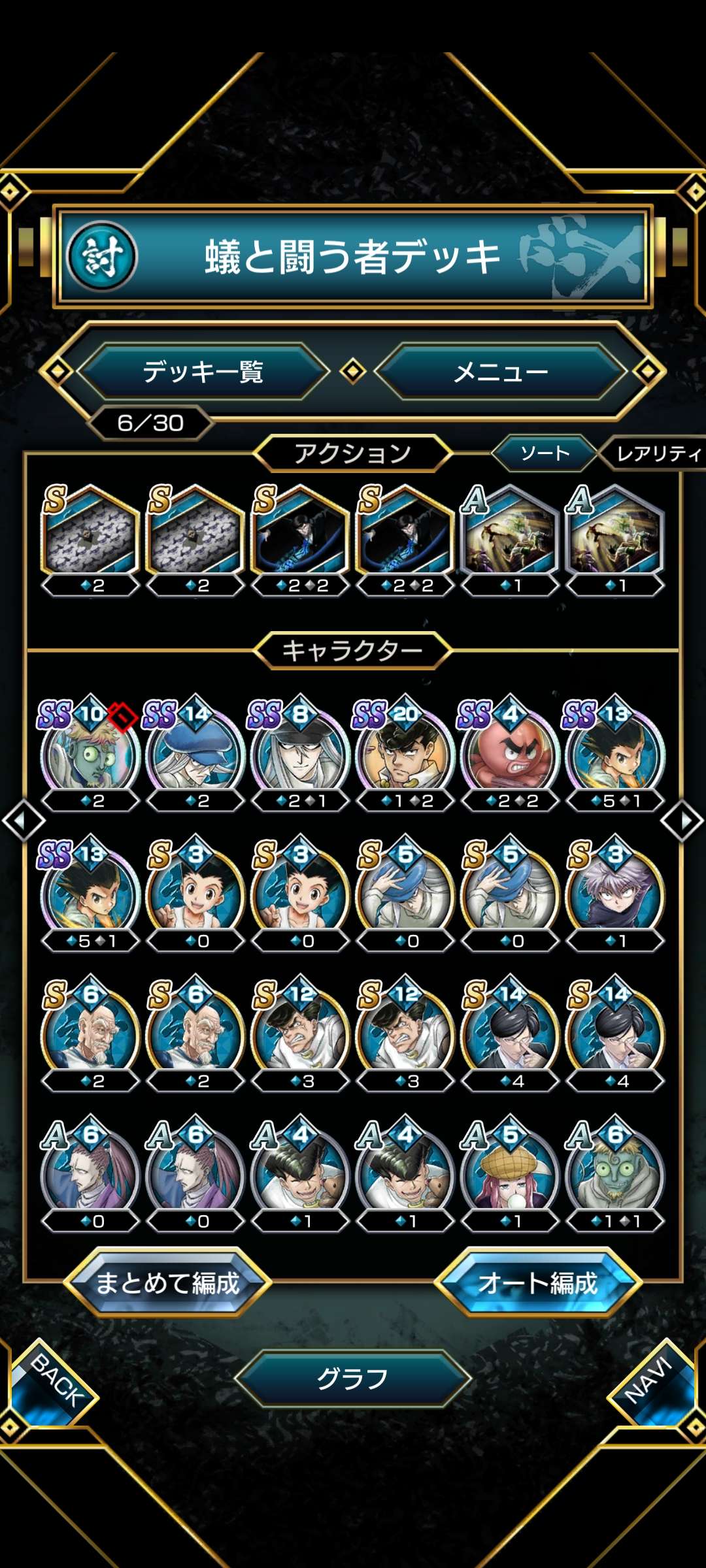Tap the ソート sort button
The width and height of the screenshot is (706, 1568).
tap(545, 453)
